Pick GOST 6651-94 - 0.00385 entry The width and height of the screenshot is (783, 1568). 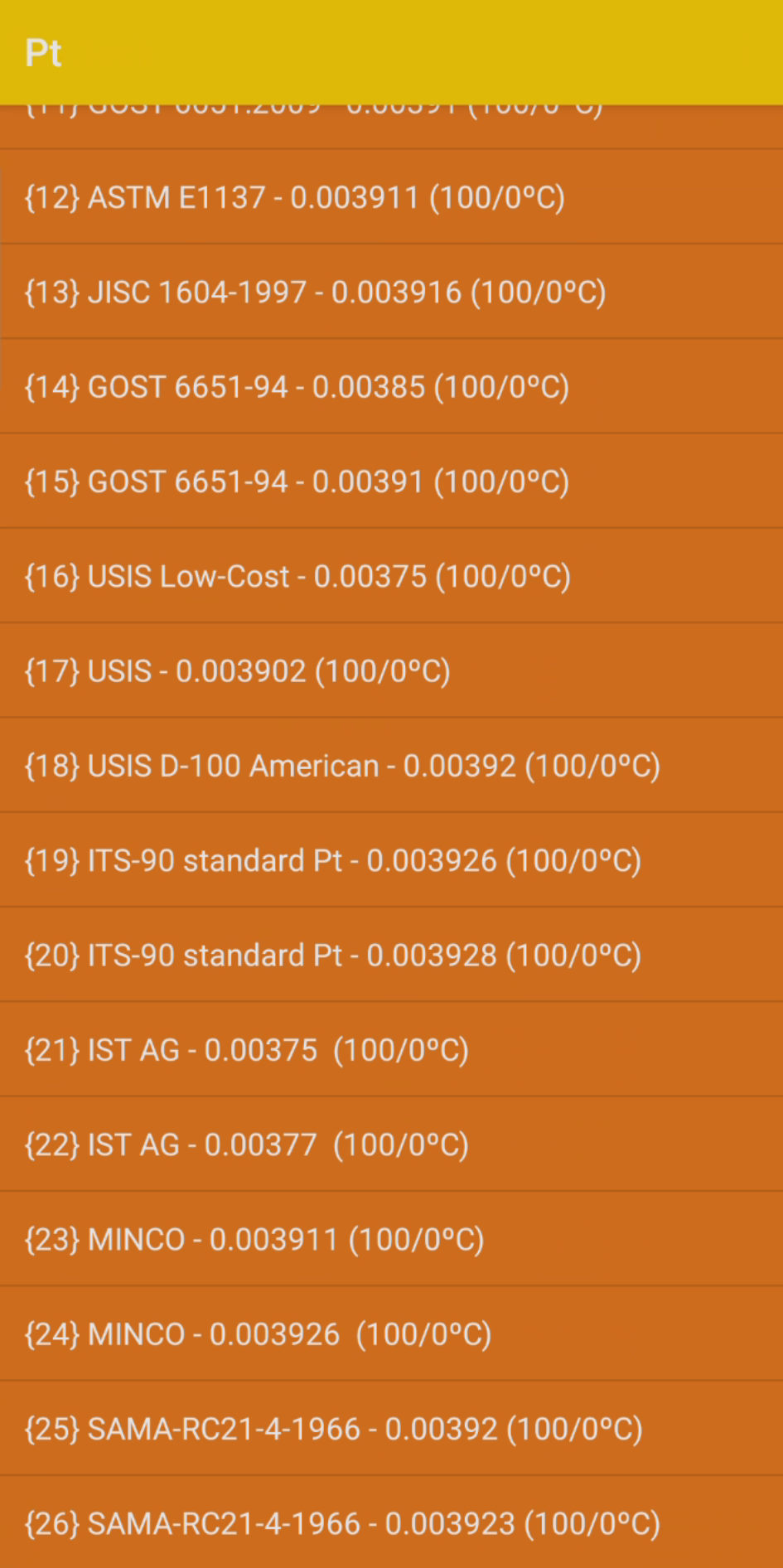pos(297,387)
